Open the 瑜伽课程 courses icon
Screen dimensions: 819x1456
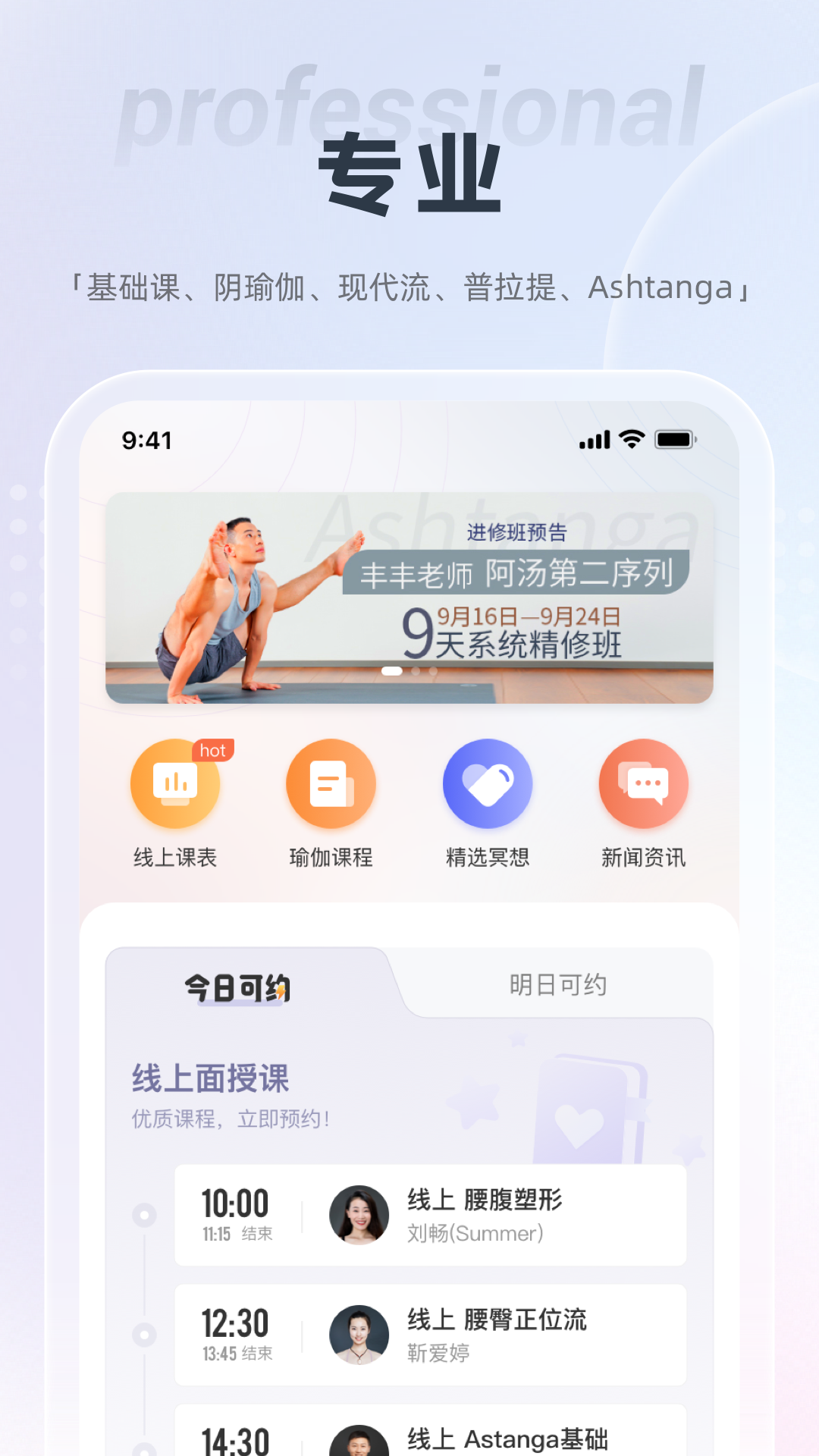tap(331, 784)
